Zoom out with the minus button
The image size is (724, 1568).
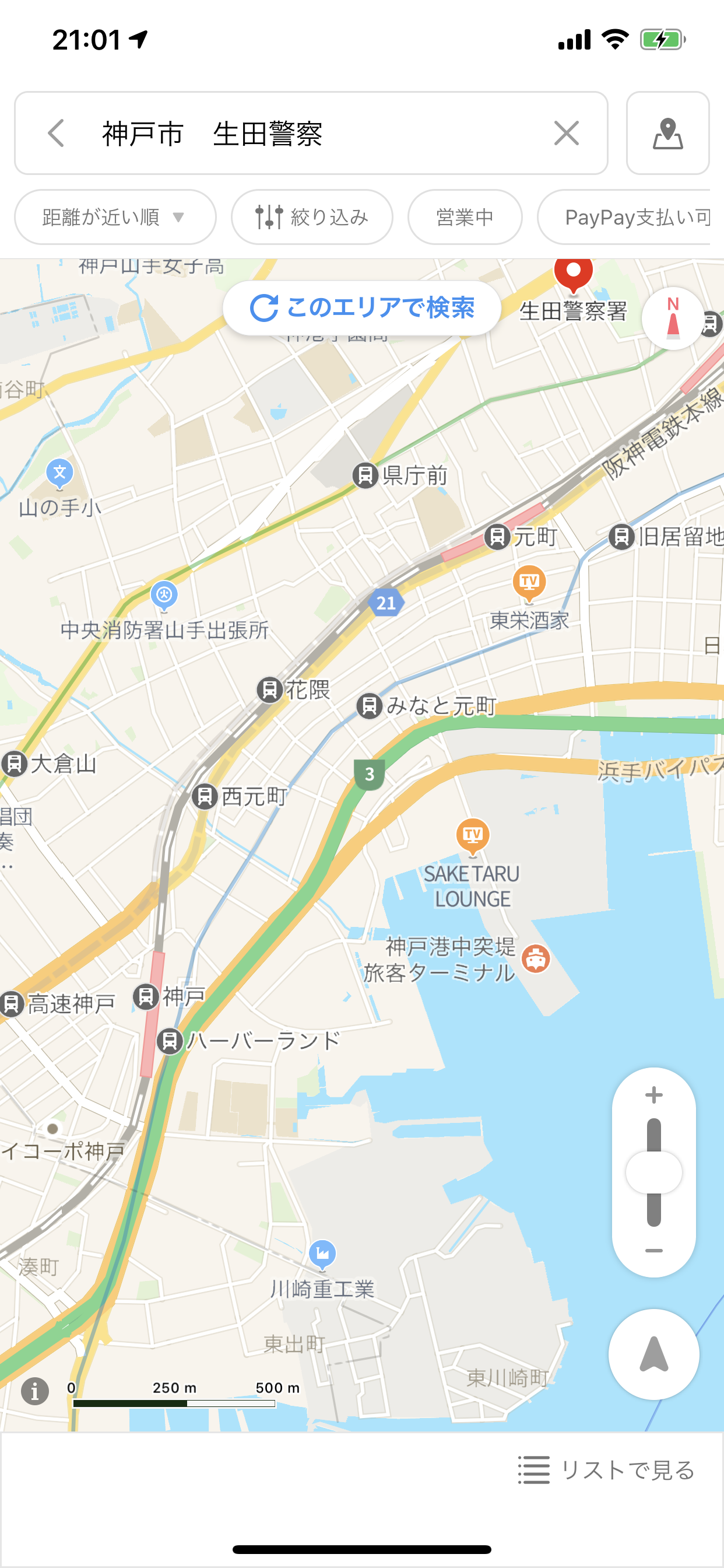(654, 1251)
